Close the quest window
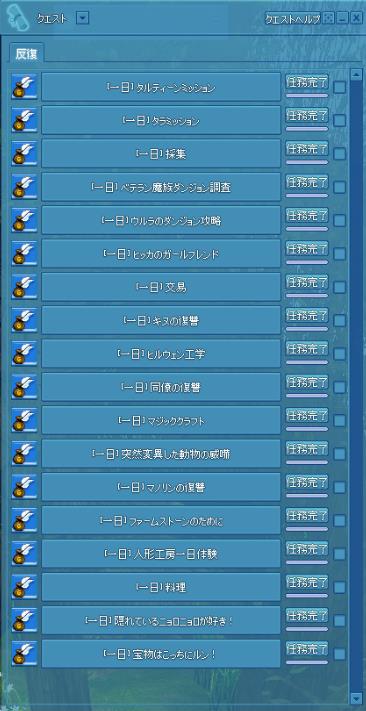 354,19
